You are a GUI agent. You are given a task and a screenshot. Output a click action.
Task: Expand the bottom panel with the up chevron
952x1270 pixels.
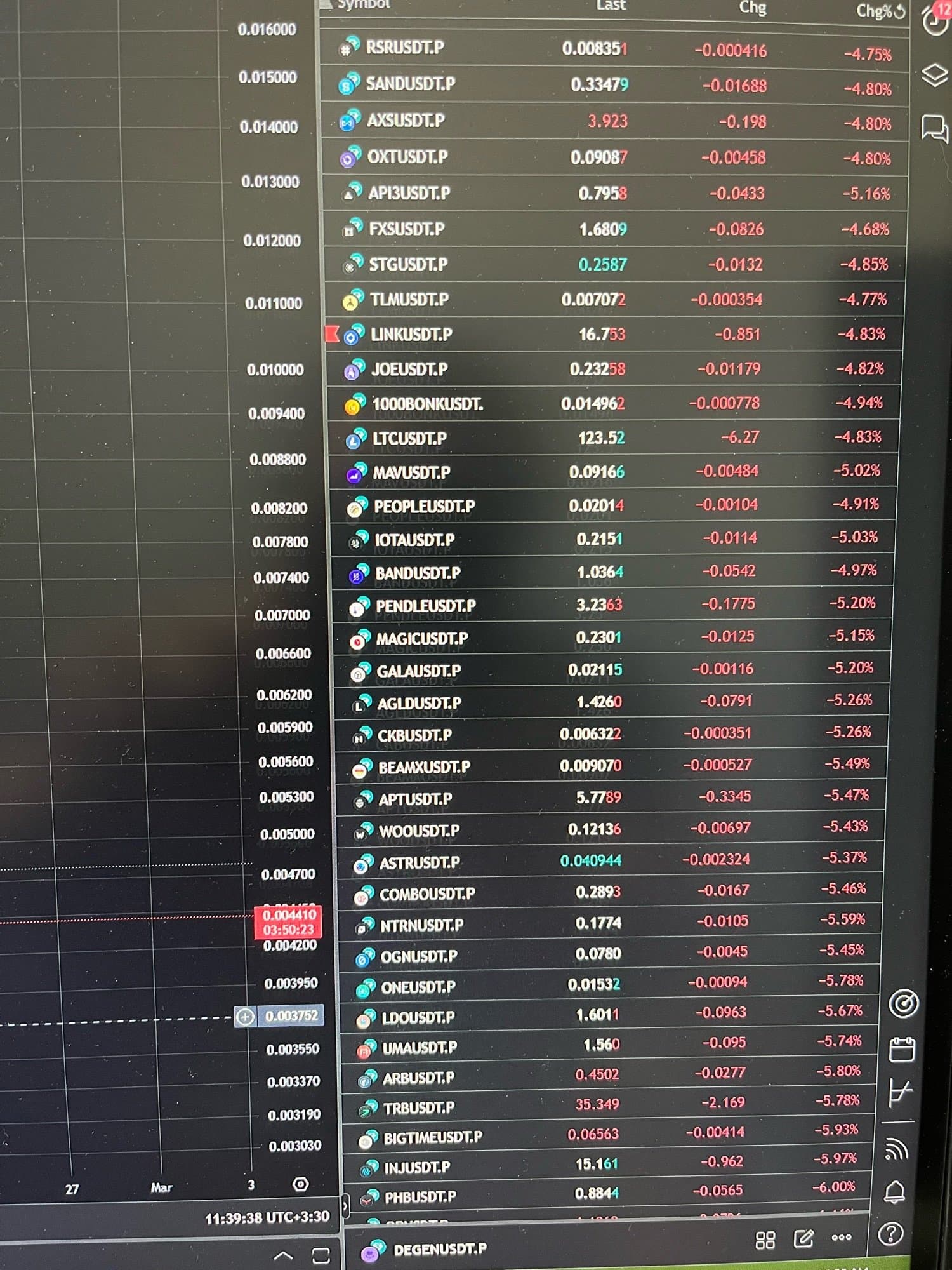pos(283,1255)
